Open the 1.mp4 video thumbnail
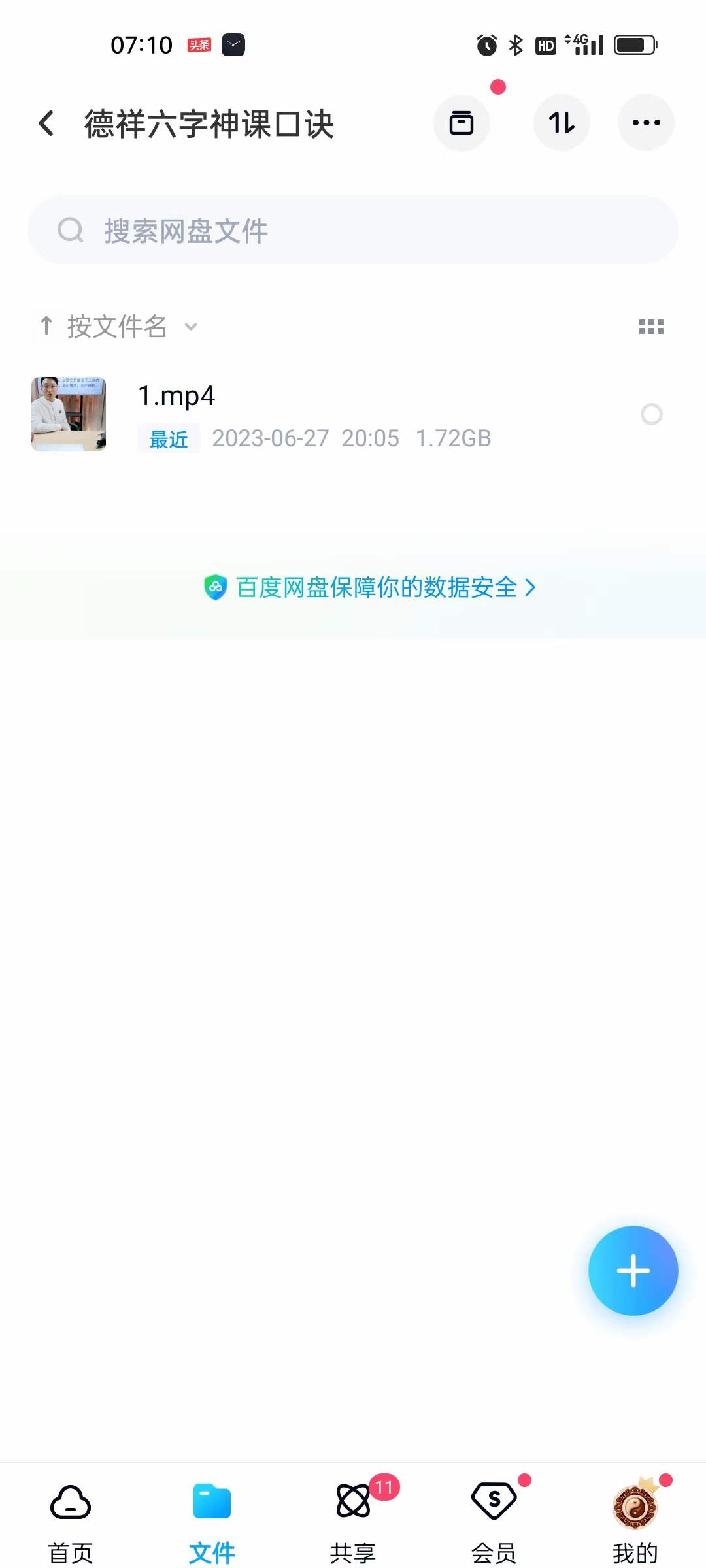Image resolution: width=706 pixels, height=1568 pixels. tap(68, 415)
